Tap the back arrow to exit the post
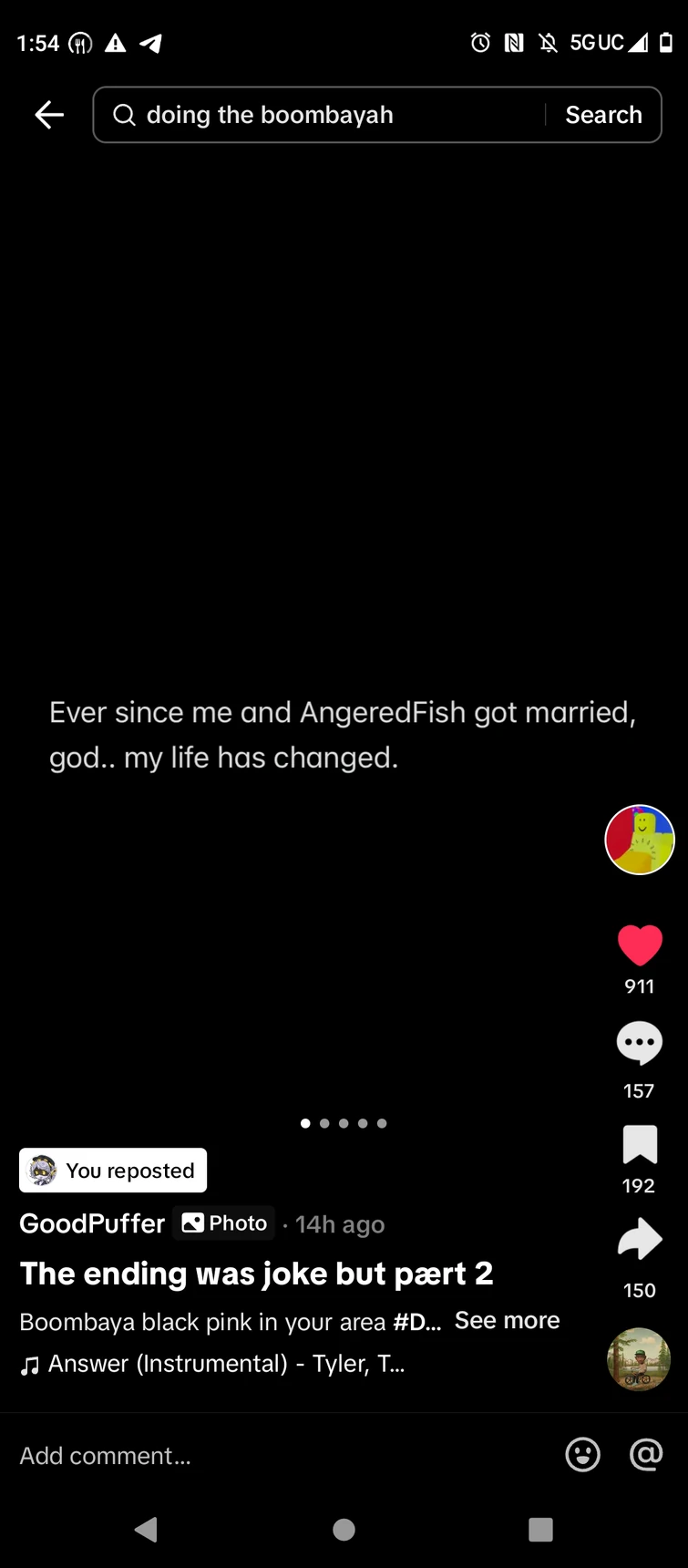This screenshot has height=1568, width=688. pos(48,115)
